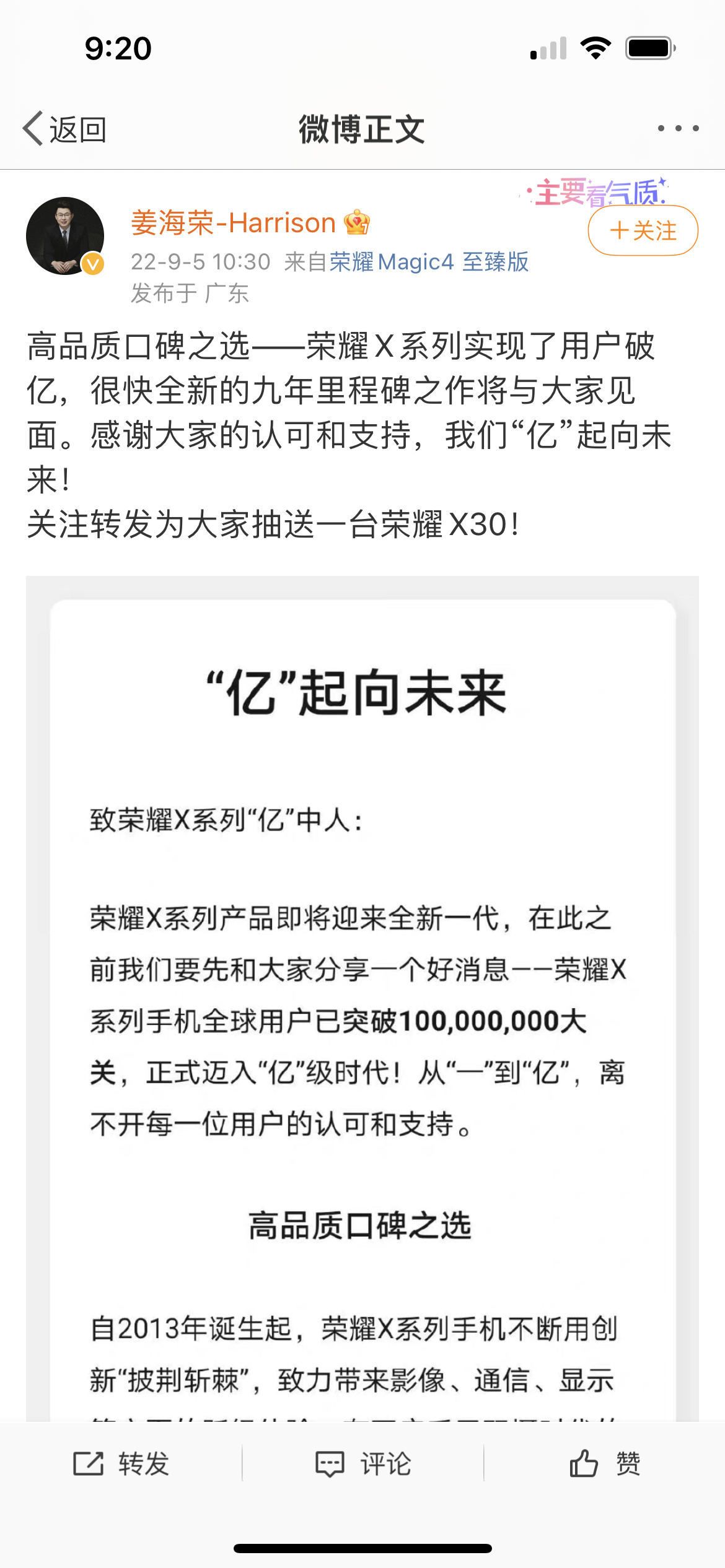Repost this Weibo via 转发
Image resolution: width=725 pixels, height=1568 pixels.
(x=121, y=1464)
